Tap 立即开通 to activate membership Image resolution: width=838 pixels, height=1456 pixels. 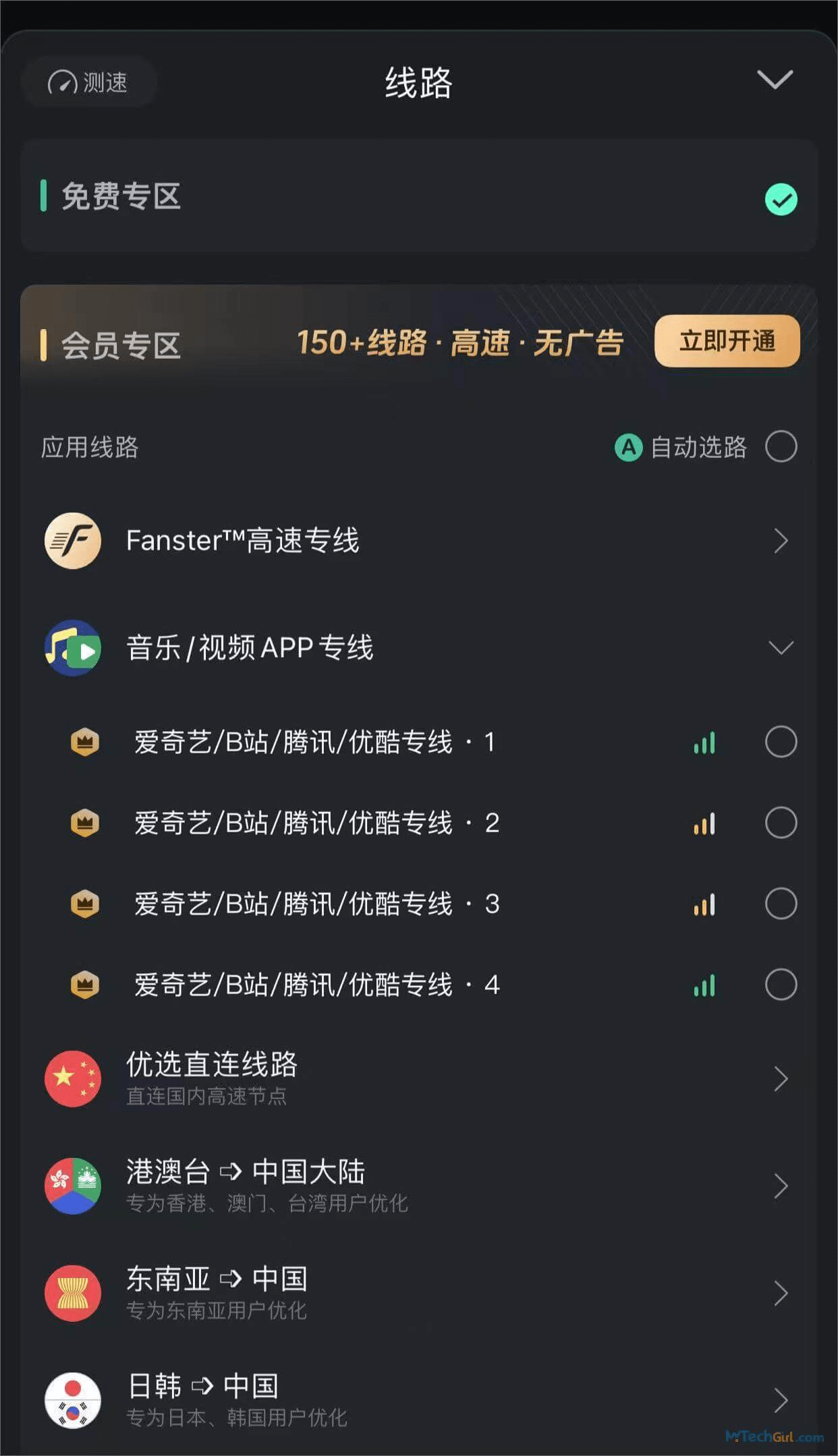(x=727, y=341)
